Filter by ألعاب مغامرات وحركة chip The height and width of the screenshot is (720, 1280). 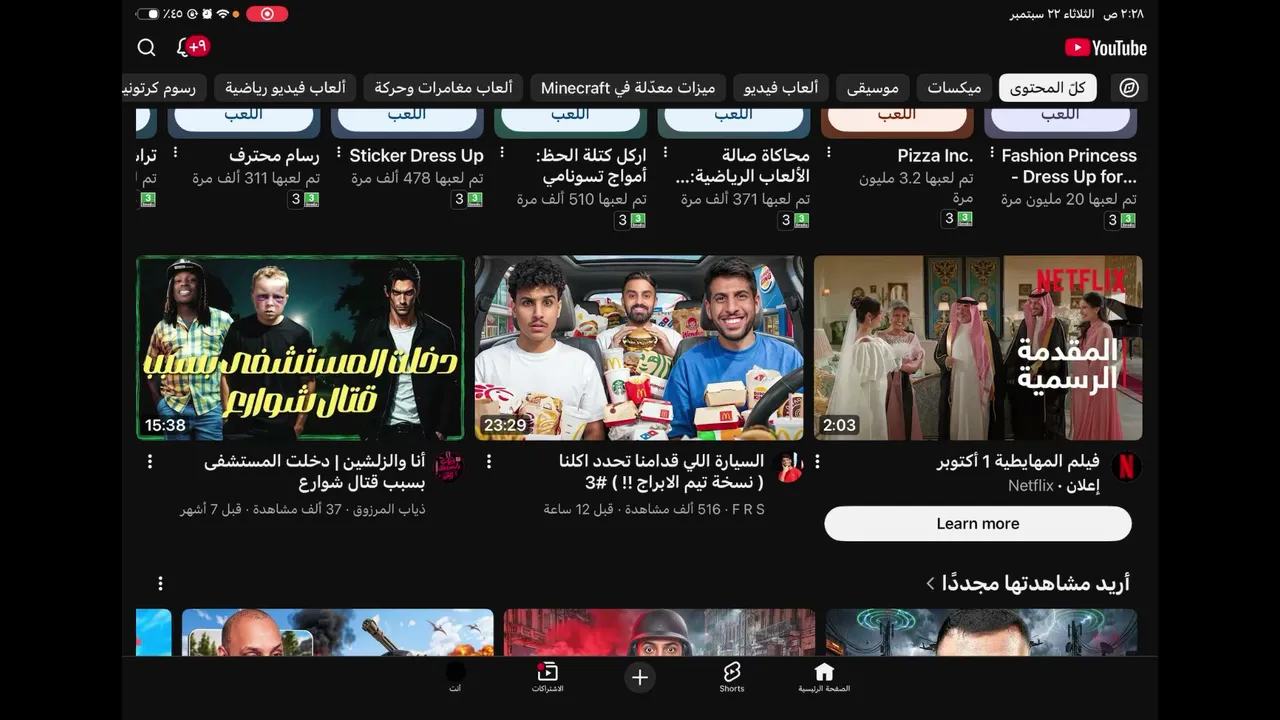[444, 88]
